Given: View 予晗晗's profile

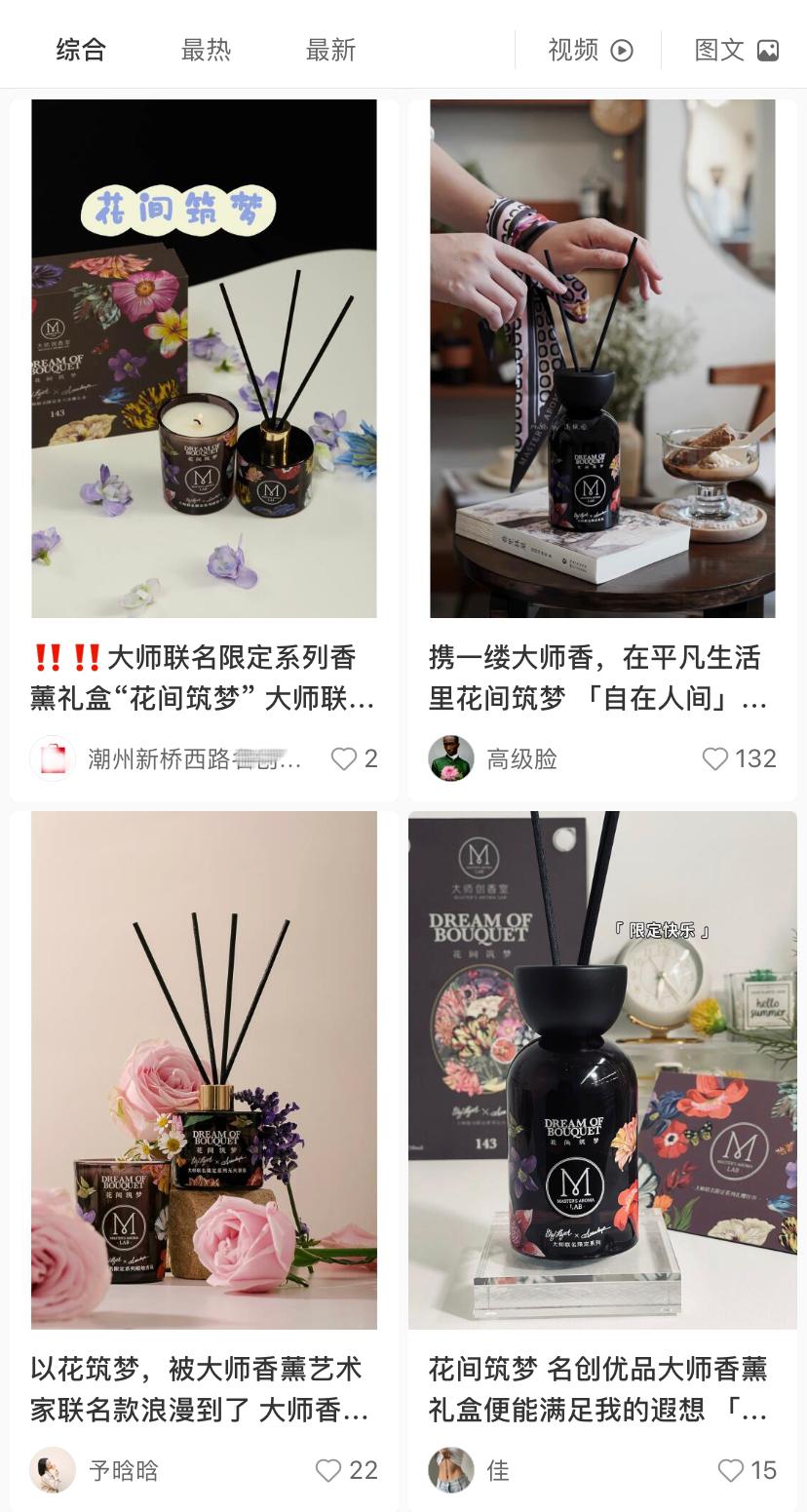Looking at the screenshot, I should click(x=53, y=1470).
